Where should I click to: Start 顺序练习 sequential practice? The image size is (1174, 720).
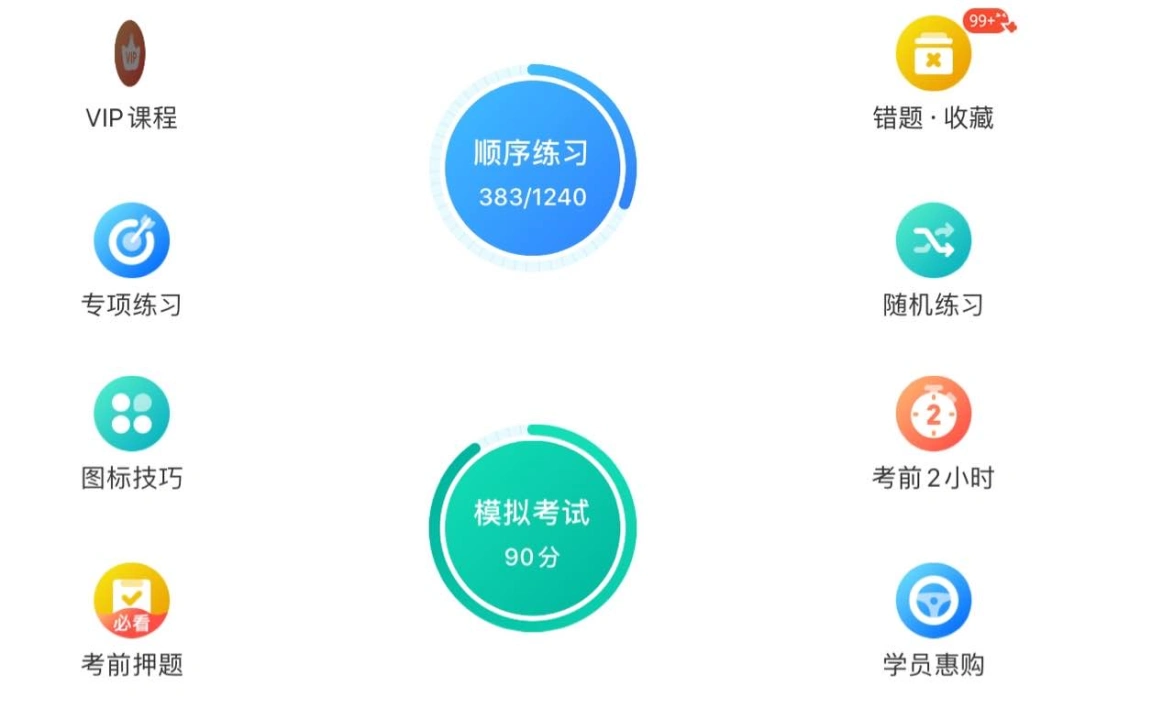click(x=532, y=168)
